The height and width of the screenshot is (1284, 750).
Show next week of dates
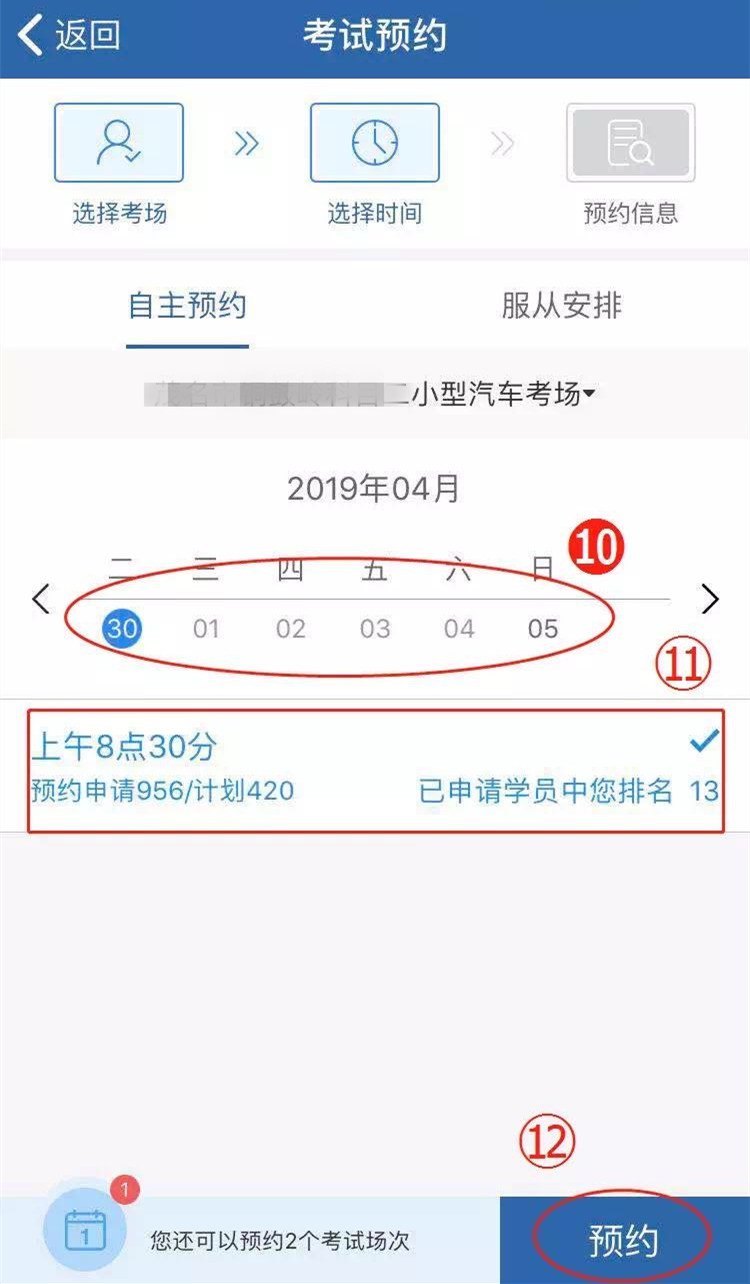710,599
